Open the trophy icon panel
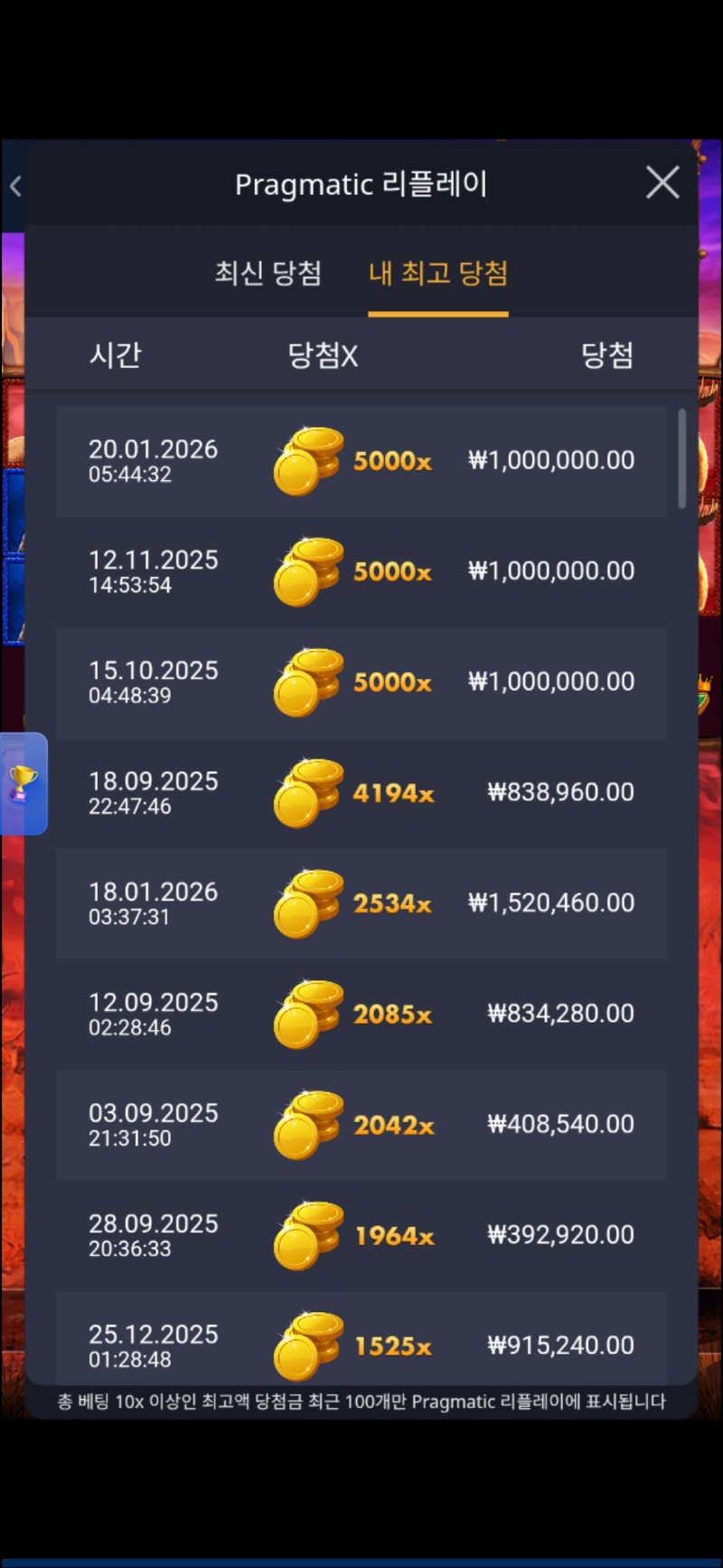 pos(23,783)
